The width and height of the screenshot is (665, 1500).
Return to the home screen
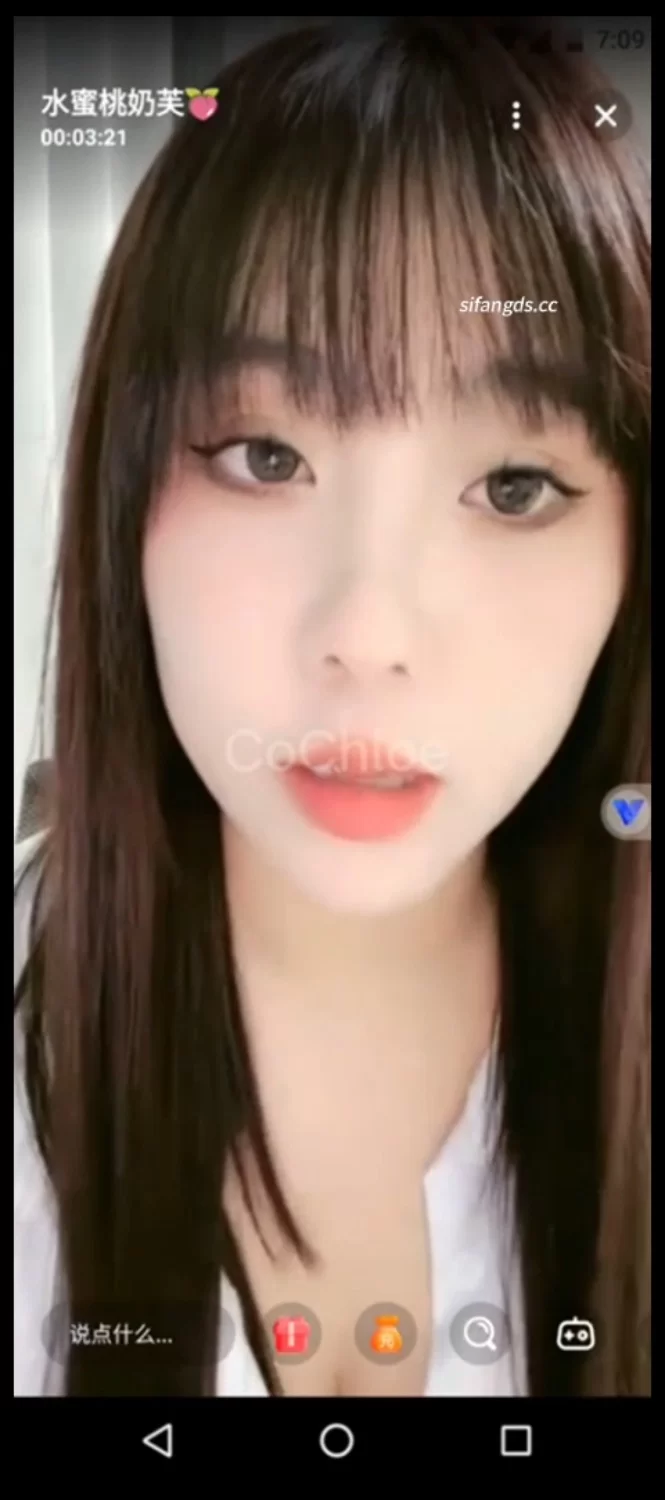click(337, 1440)
